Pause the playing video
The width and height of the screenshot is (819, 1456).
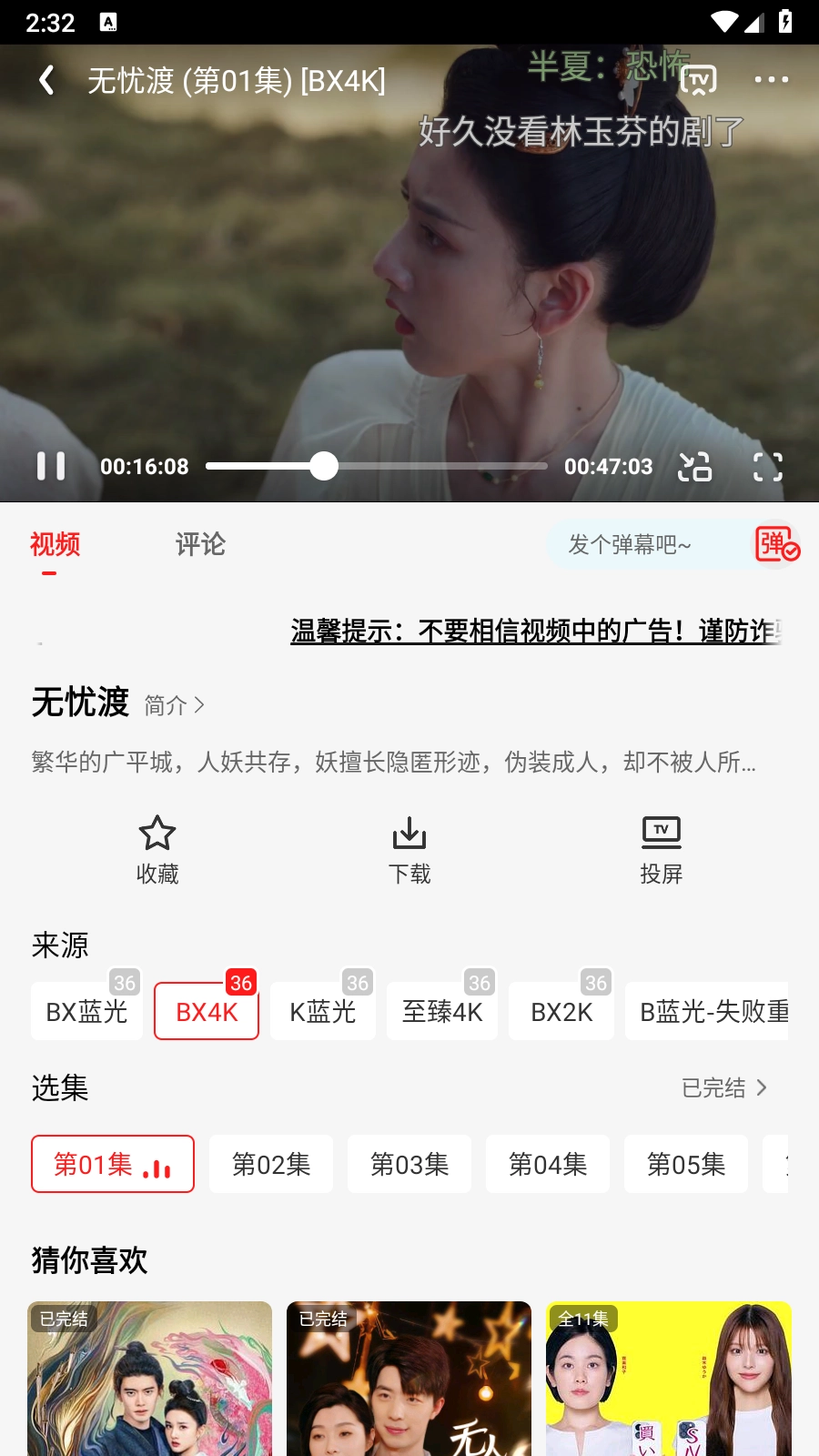pyautogui.click(x=52, y=466)
